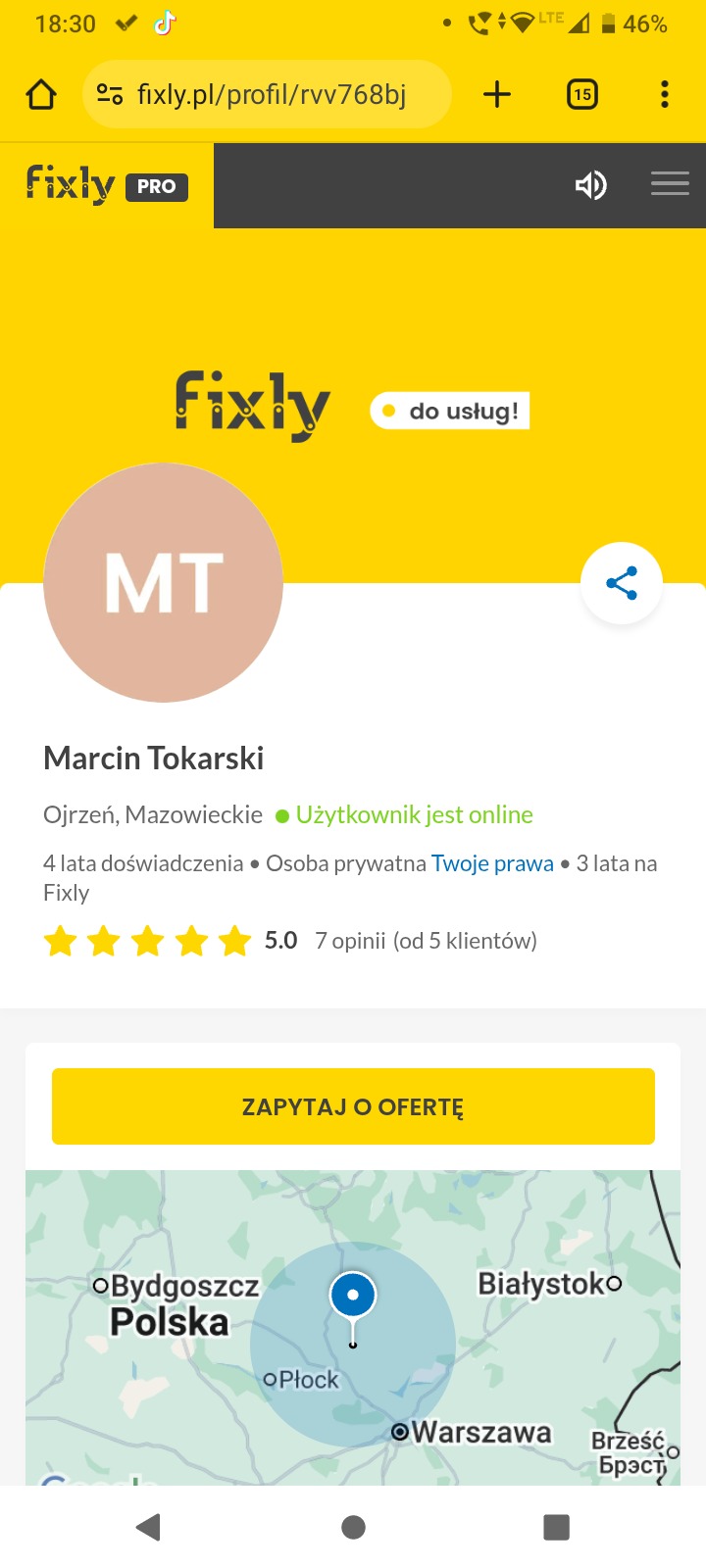Open Chrome's three-dot overflow menu
The height and width of the screenshot is (1568, 706).
tap(664, 94)
